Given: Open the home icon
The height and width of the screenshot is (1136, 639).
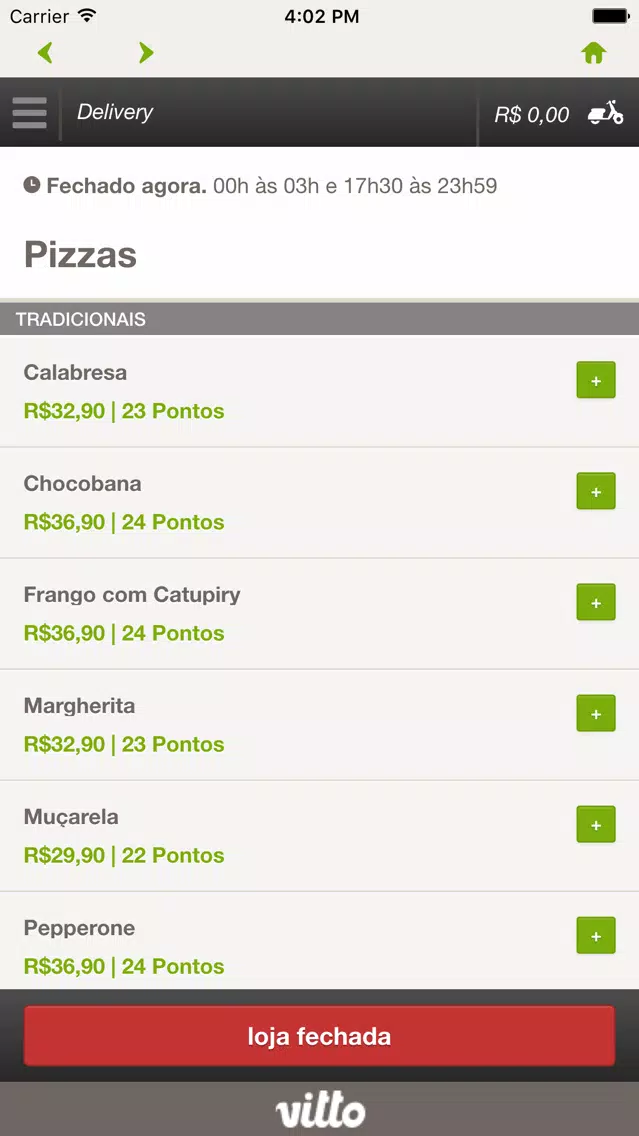Looking at the screenshot, I should point(593,53).
